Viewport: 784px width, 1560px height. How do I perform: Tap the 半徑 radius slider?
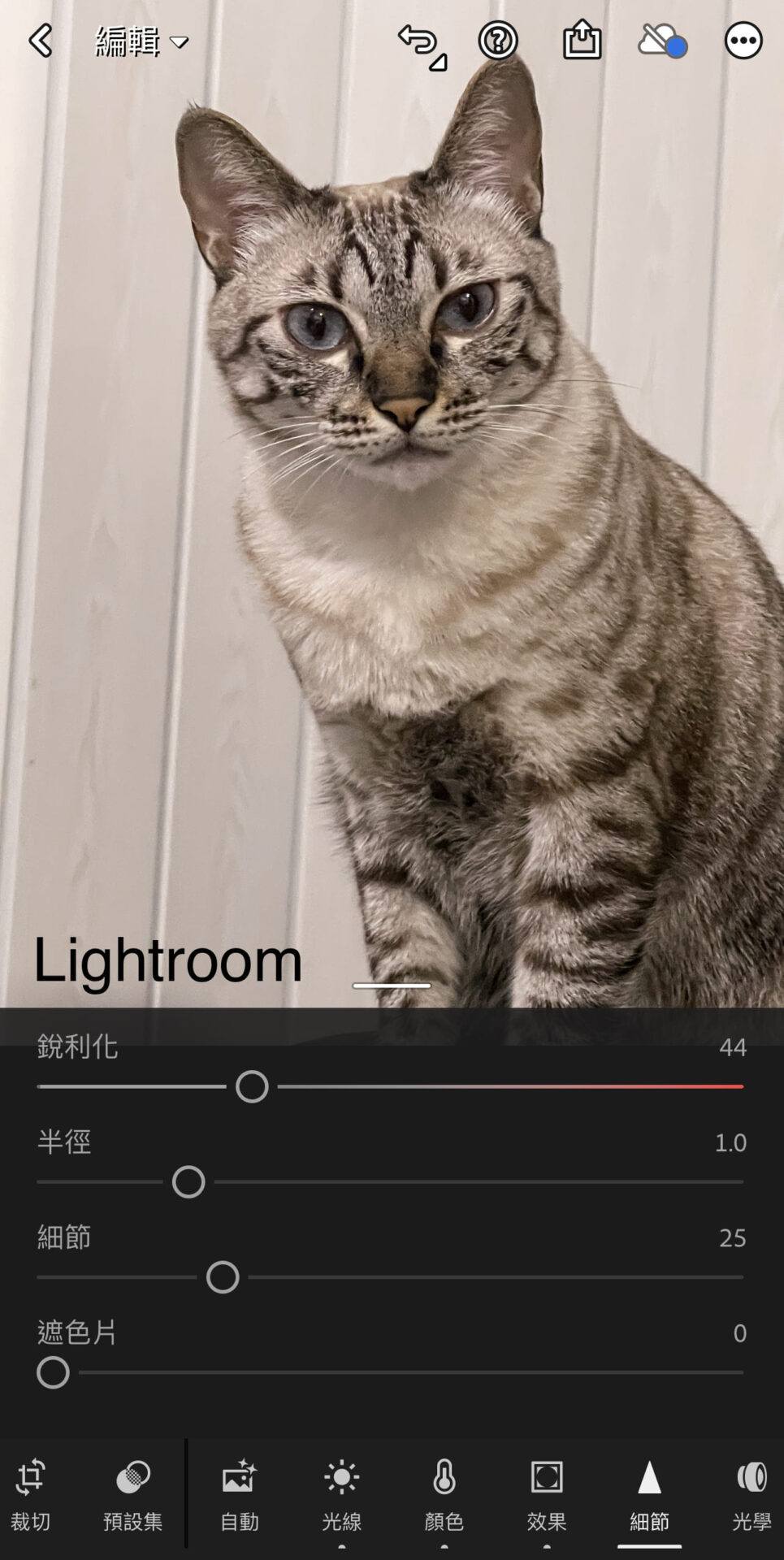[x=188, y=1182]
